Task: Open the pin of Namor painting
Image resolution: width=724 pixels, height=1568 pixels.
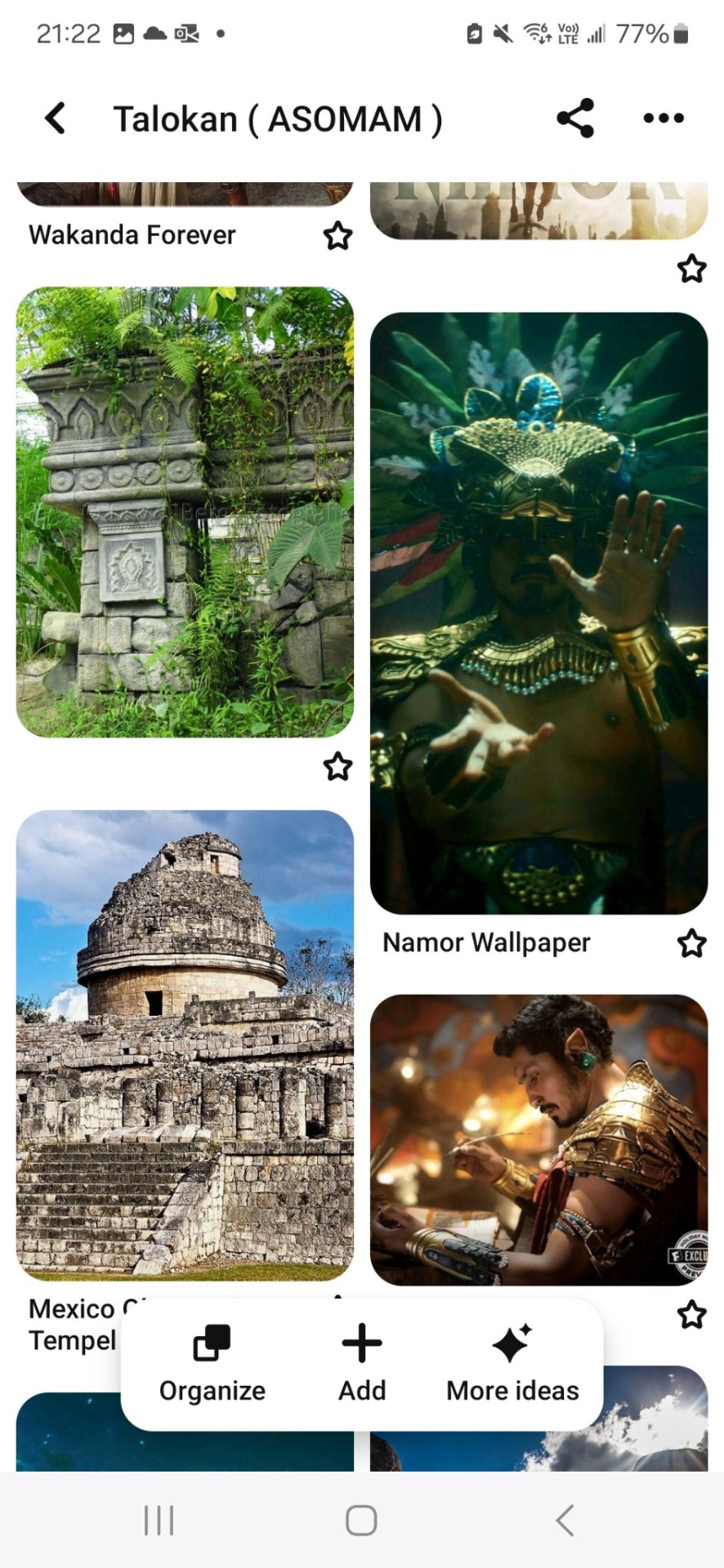Action: click(x=539, y=1139)
